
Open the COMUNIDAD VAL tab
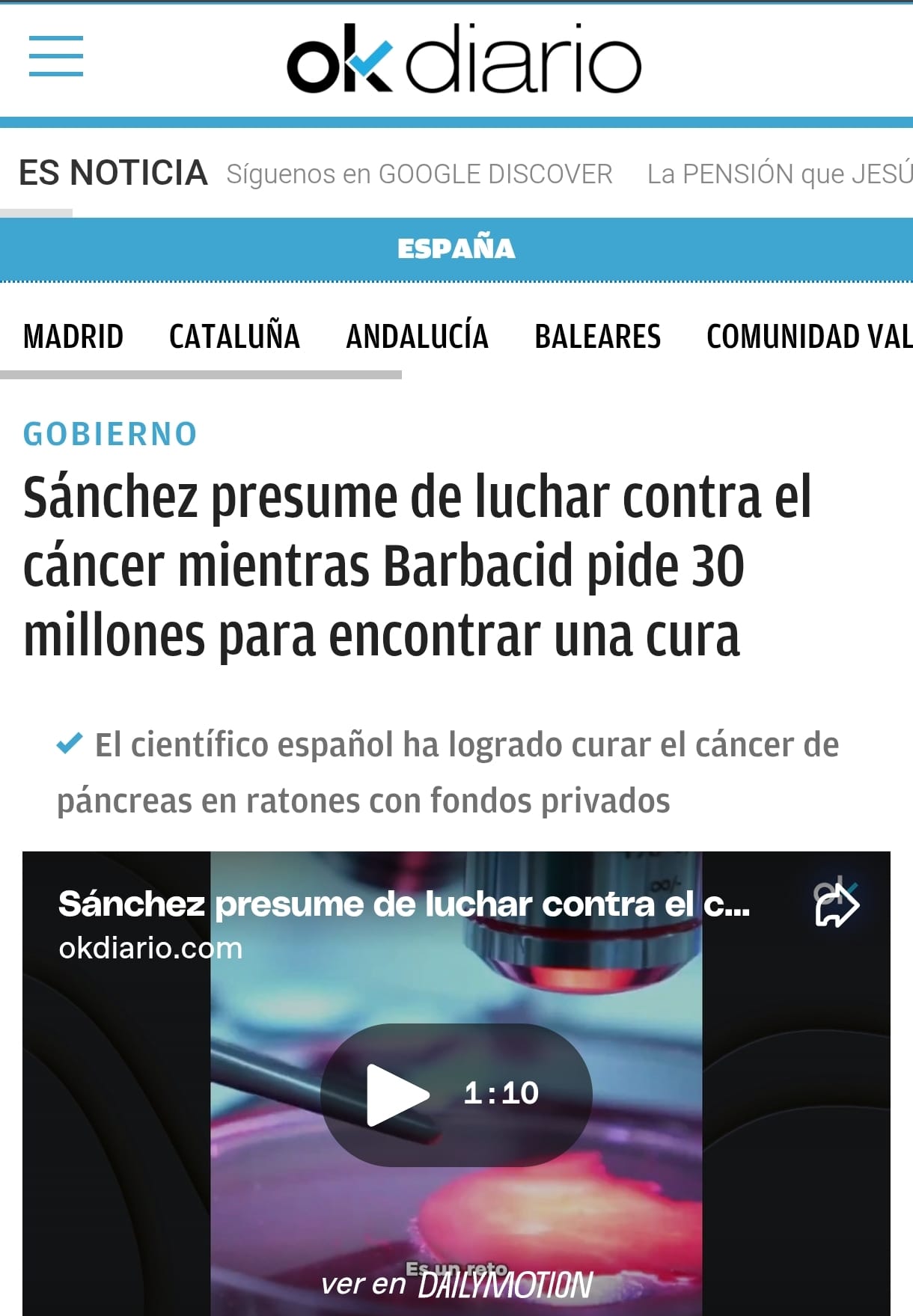tap(808, 337)
